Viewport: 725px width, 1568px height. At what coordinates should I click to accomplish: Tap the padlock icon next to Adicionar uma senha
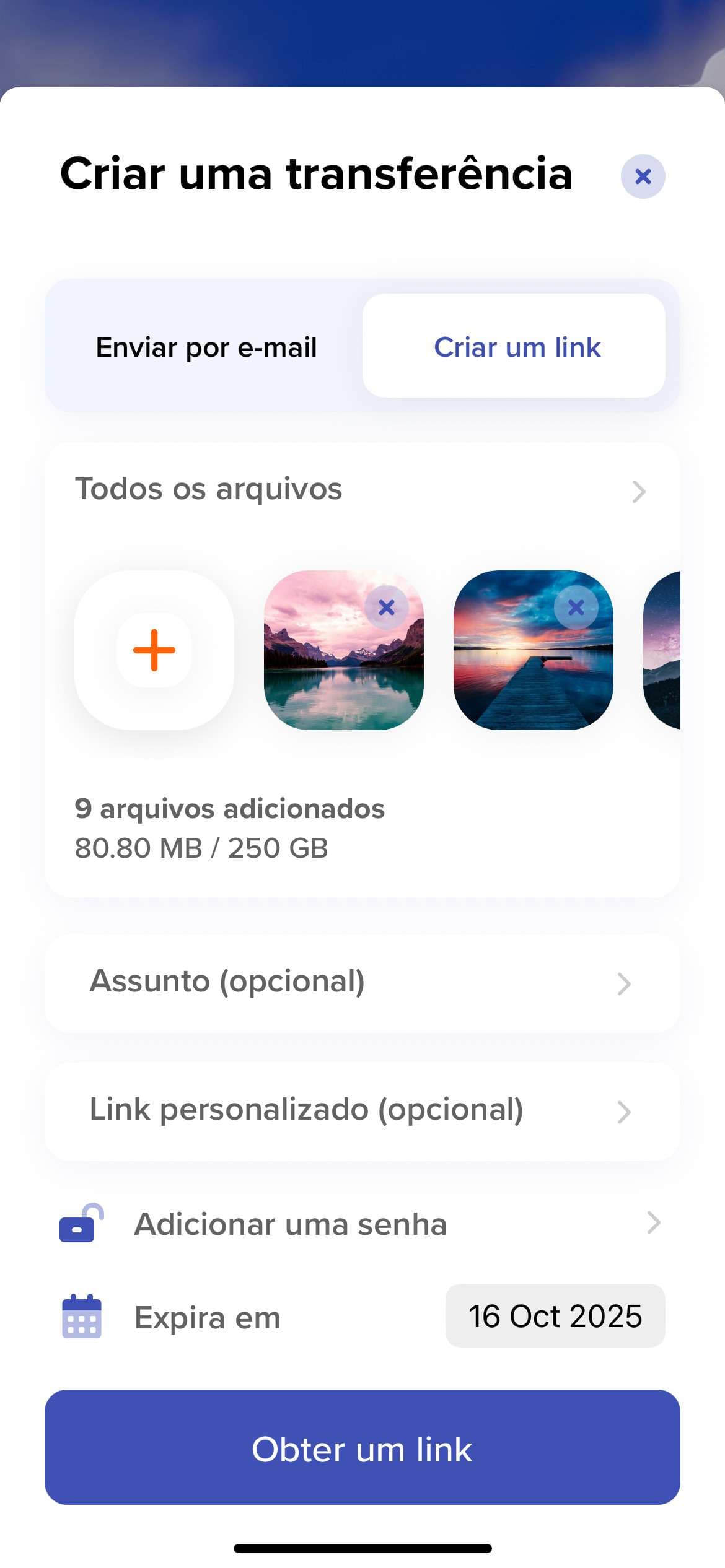pos(79,1223)
